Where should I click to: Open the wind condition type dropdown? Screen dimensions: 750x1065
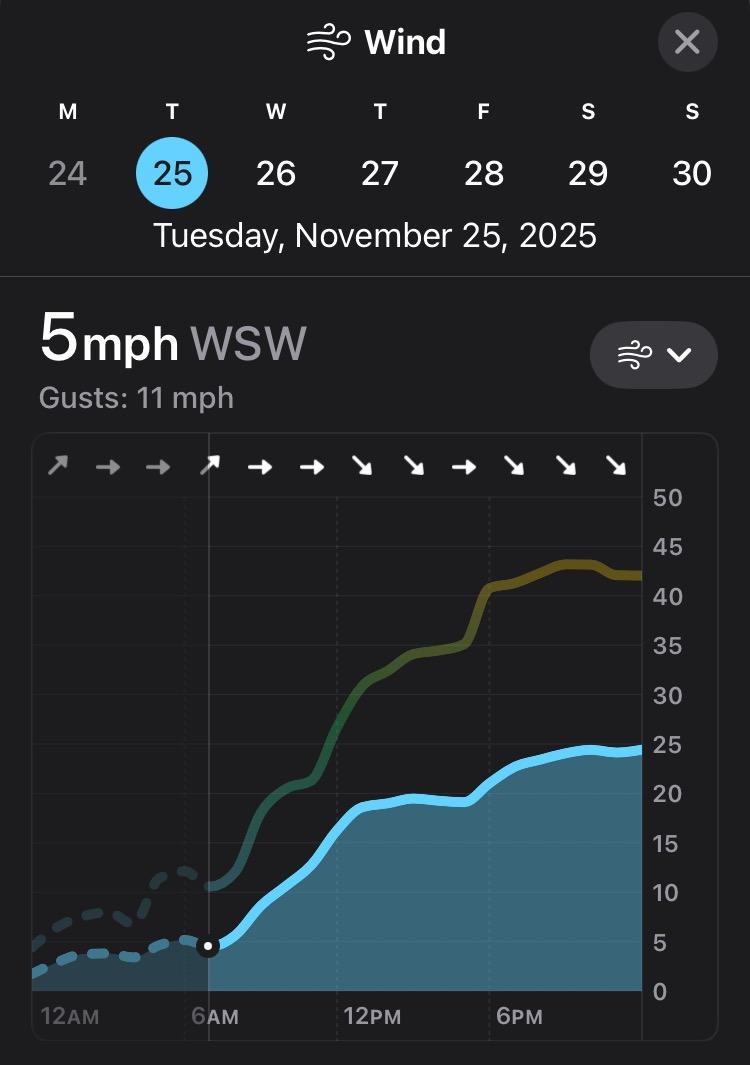(x=654, y=354)
